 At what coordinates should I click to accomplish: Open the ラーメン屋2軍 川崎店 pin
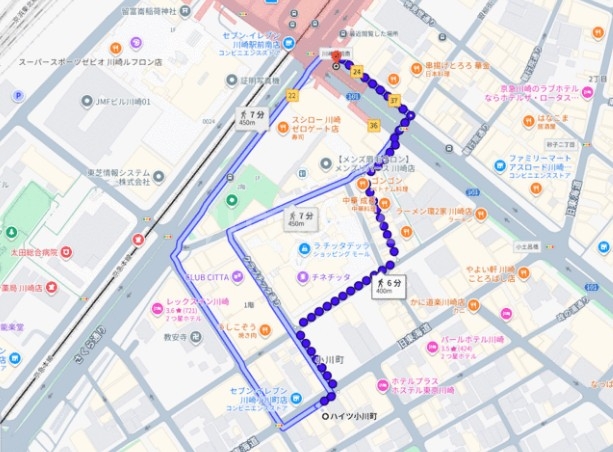point(480,212)
